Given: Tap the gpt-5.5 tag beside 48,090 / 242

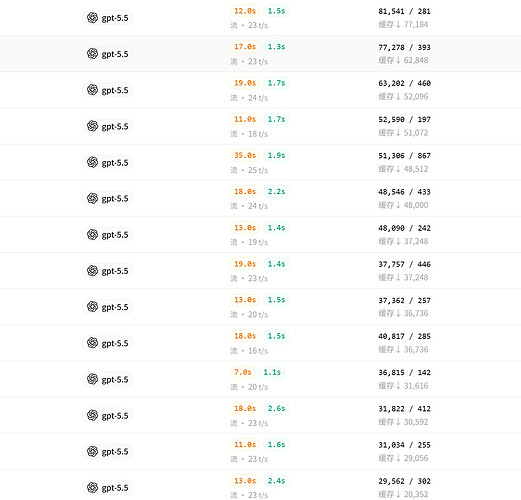Looking at the screenshot, I should [x=107, y=235].
